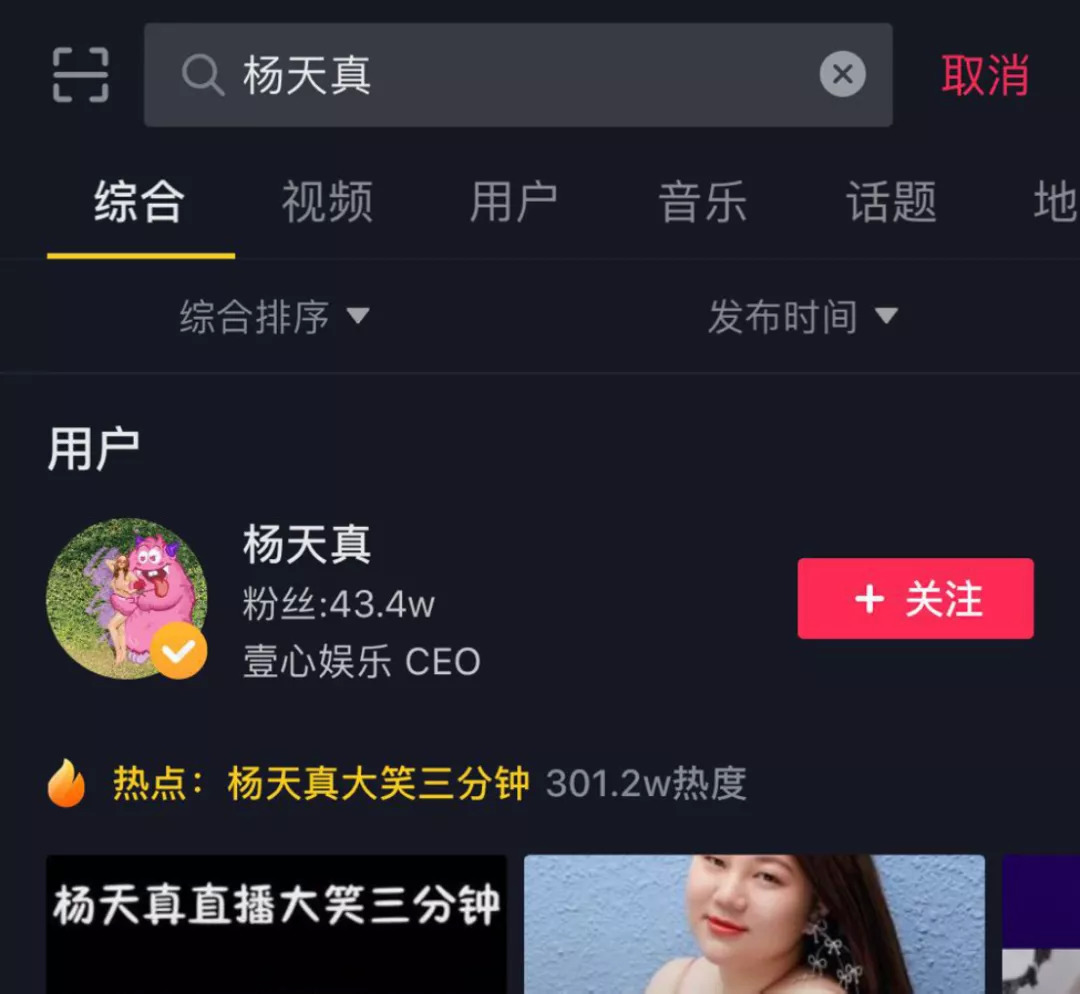Switch to the 用户 tab

pos(514,203)
